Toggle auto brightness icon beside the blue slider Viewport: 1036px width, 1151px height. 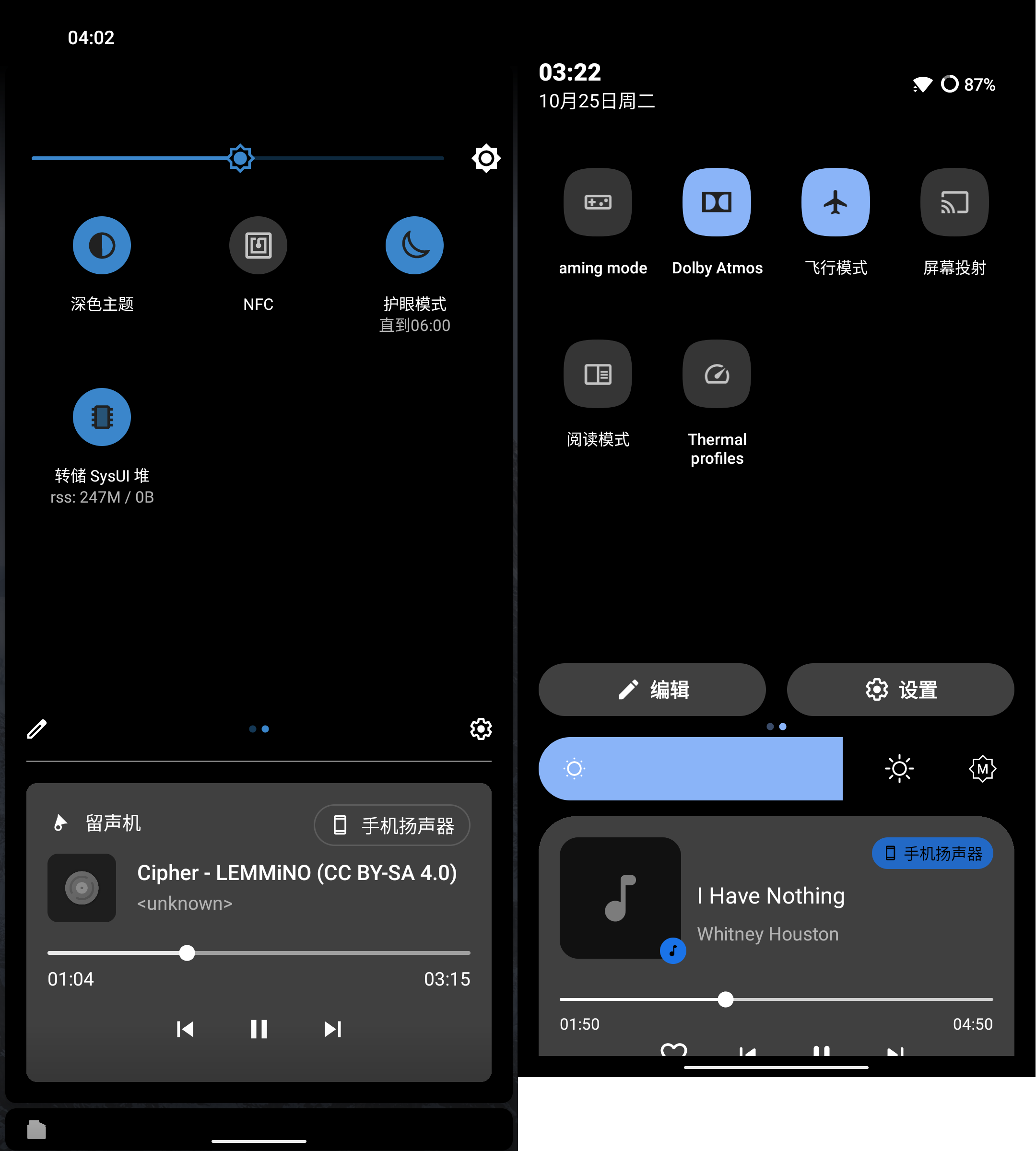pyautogui.click(x=485, y=158)
